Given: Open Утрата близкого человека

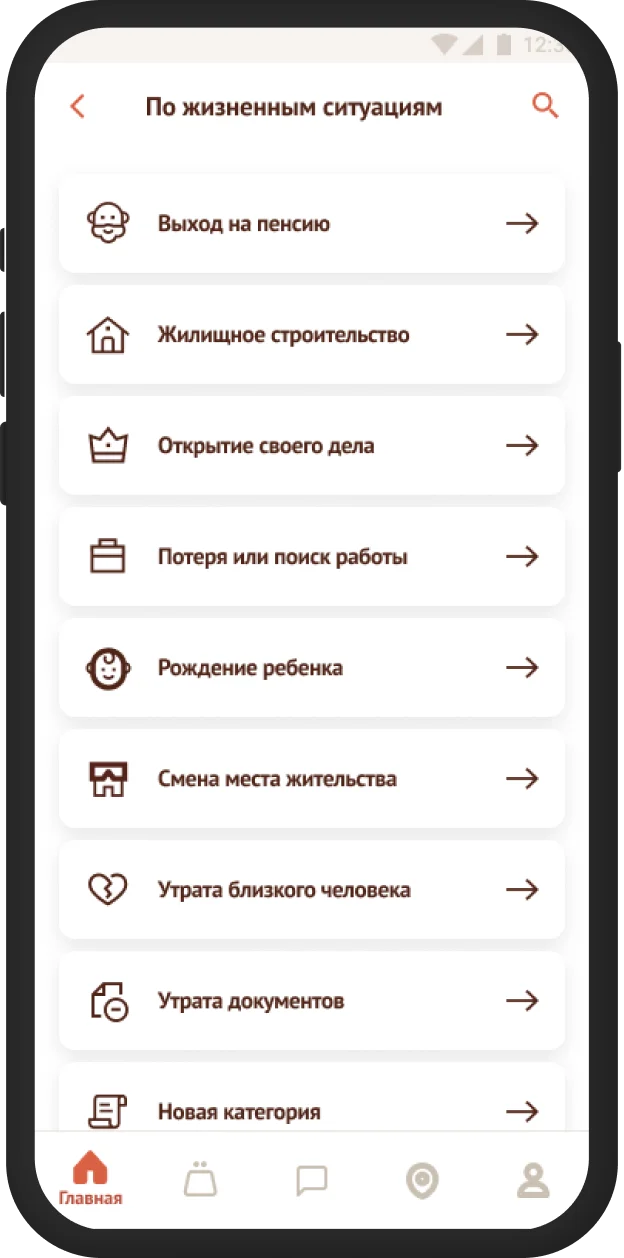Looking at the screenshot, I should pos(312,890).
